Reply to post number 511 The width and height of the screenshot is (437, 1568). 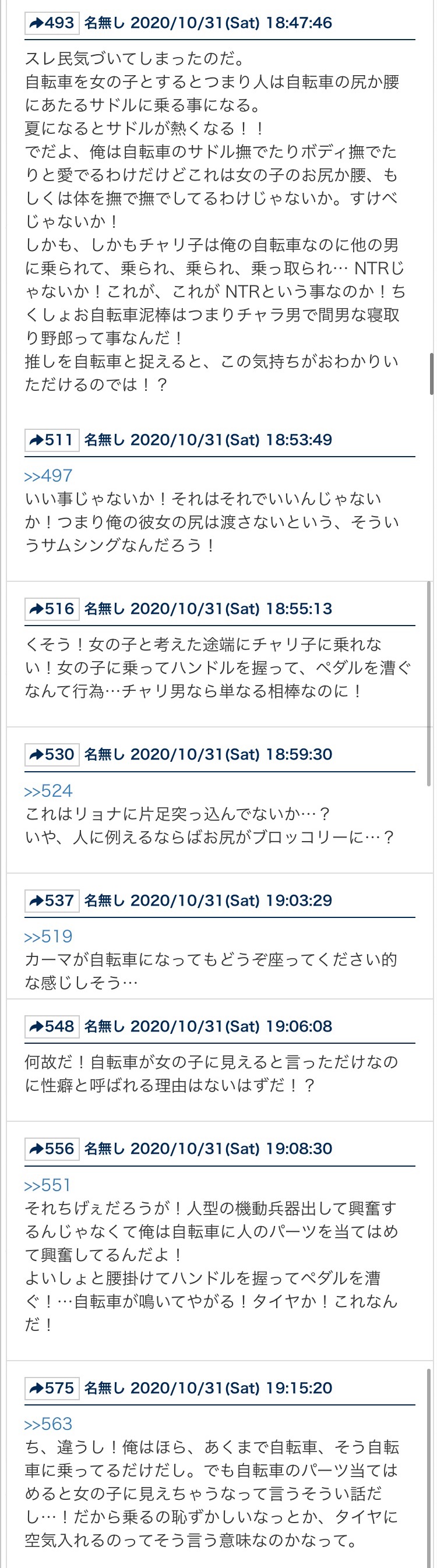click(52, 440)
